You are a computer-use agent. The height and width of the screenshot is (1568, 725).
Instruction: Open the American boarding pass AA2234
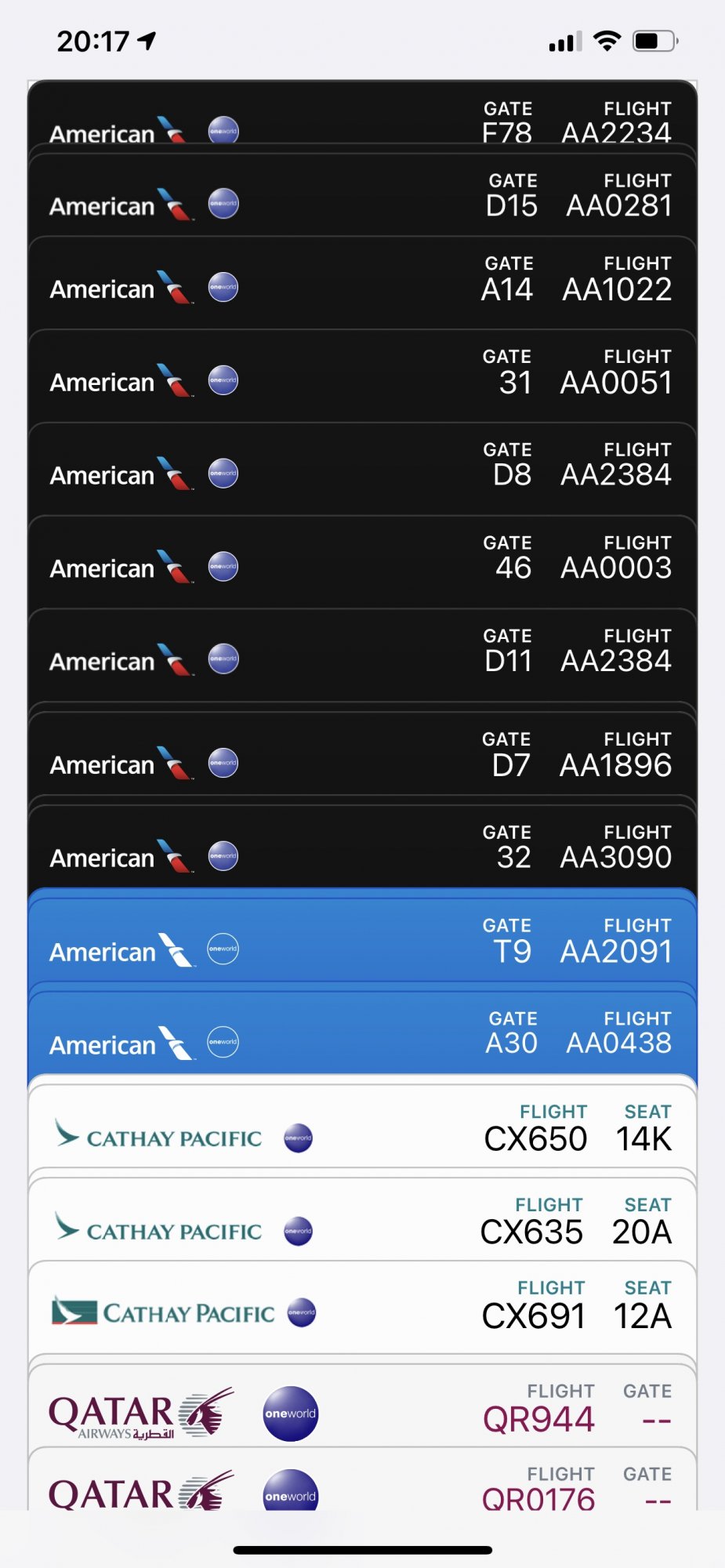pos(362,118)
